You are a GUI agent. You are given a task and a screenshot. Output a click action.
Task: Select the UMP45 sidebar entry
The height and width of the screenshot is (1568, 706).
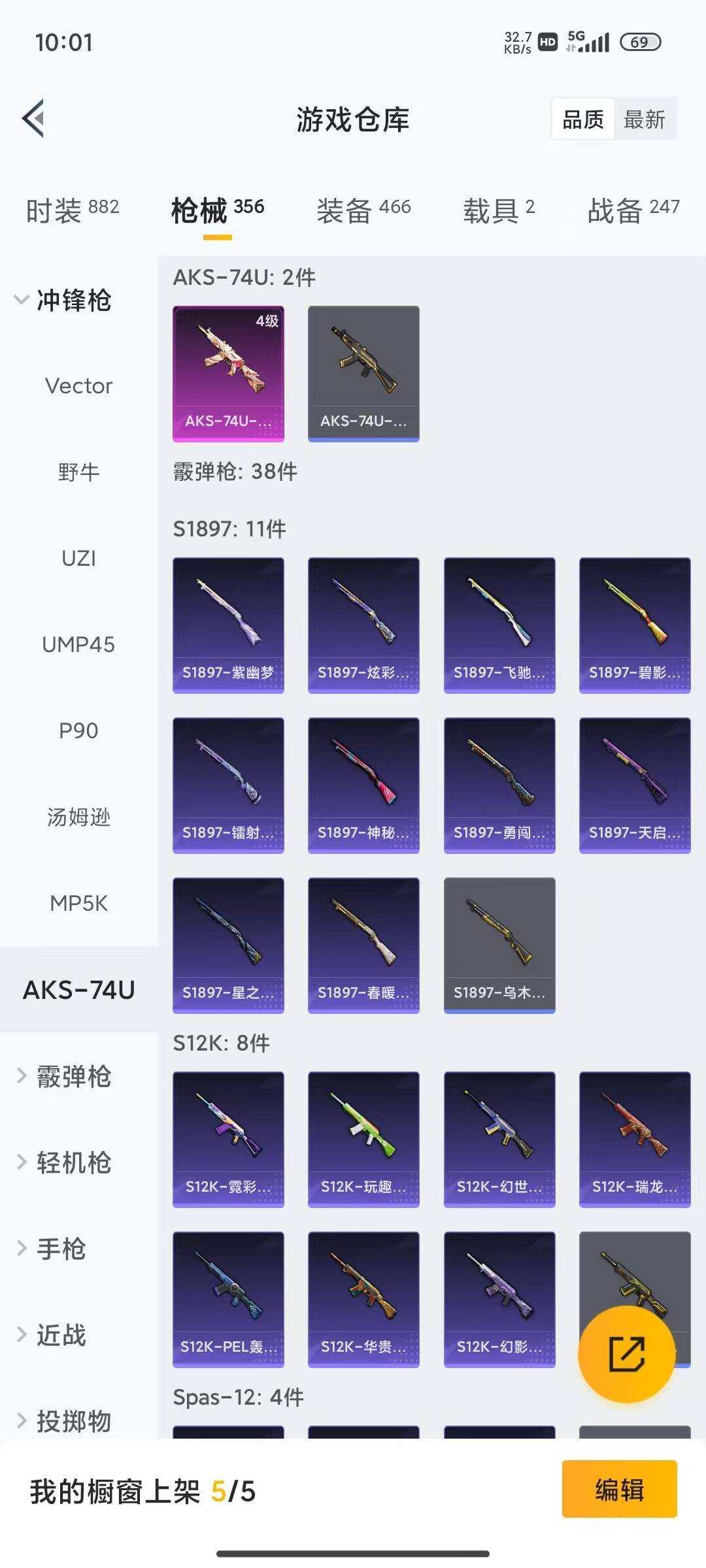tap(80, 645)
